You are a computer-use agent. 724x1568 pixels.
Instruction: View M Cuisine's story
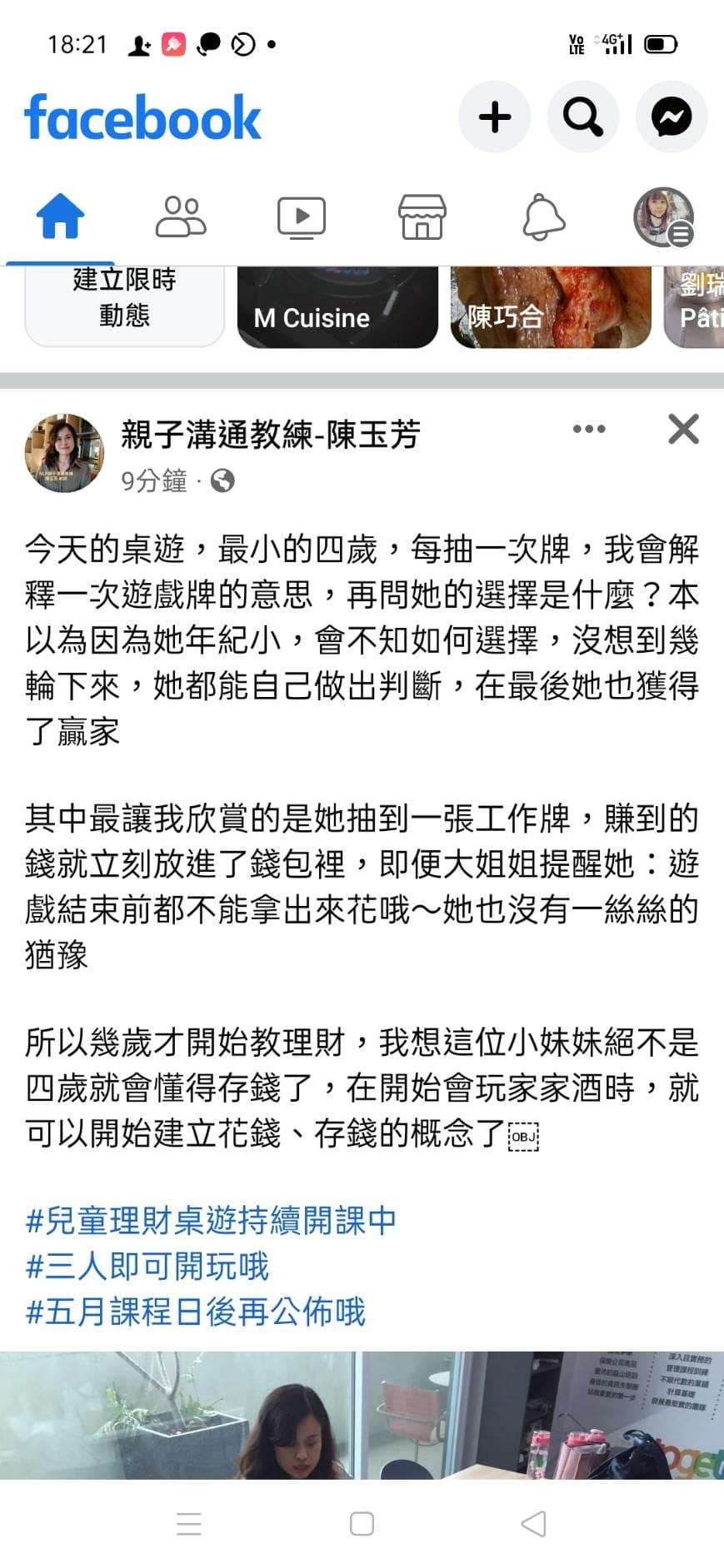337,306
